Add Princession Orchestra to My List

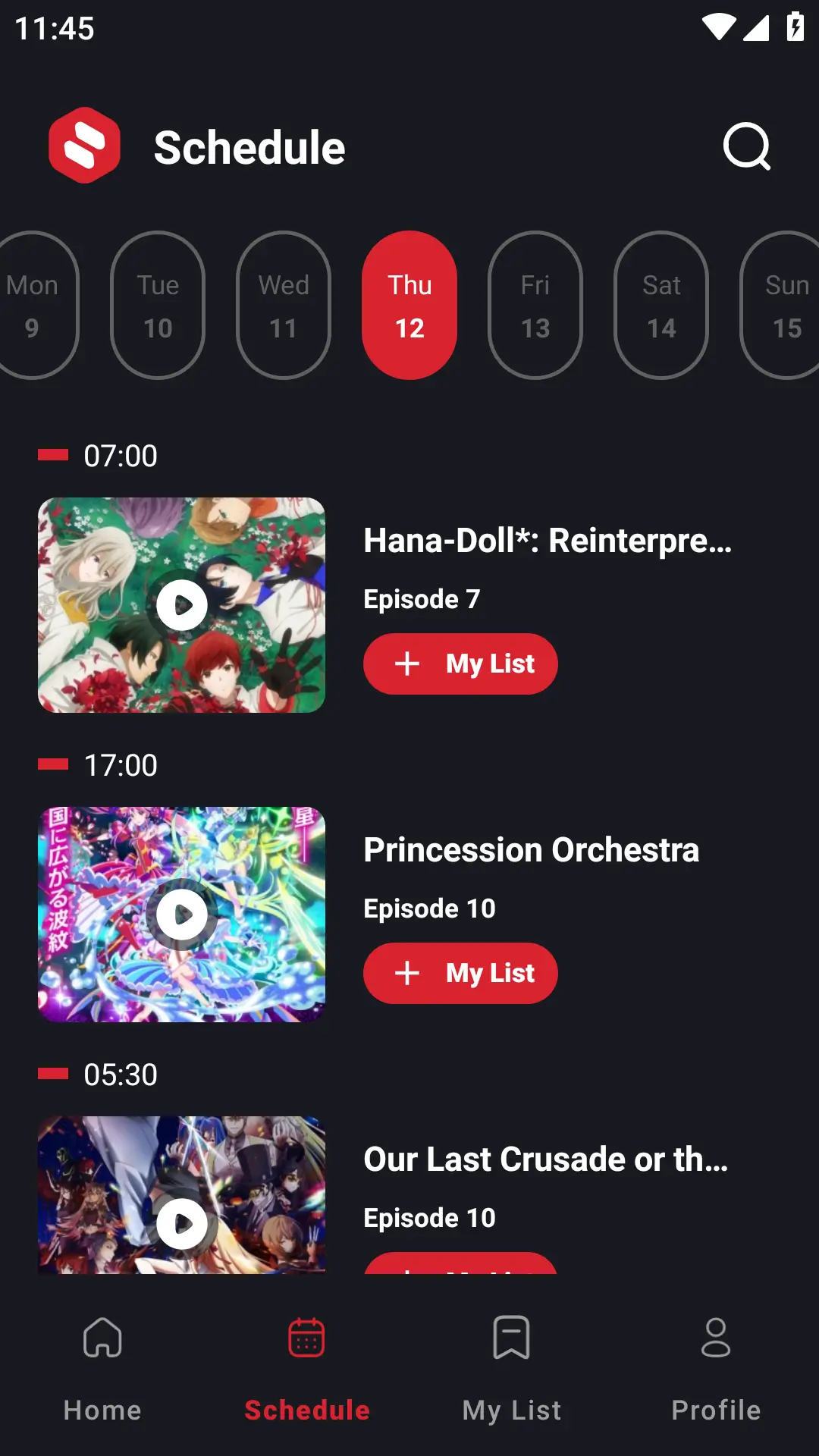pos(460,973)
